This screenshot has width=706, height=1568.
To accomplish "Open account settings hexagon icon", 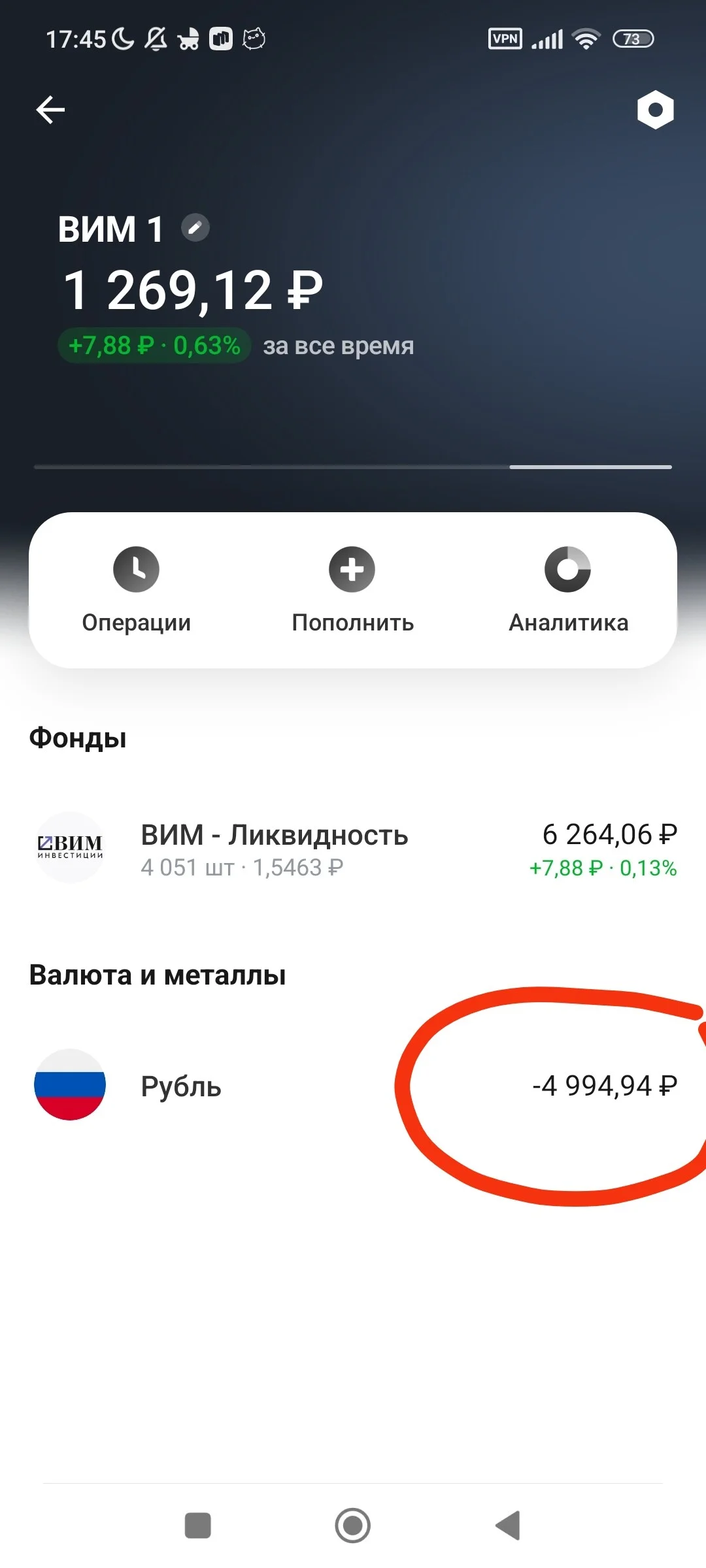I will click(655, 109).
